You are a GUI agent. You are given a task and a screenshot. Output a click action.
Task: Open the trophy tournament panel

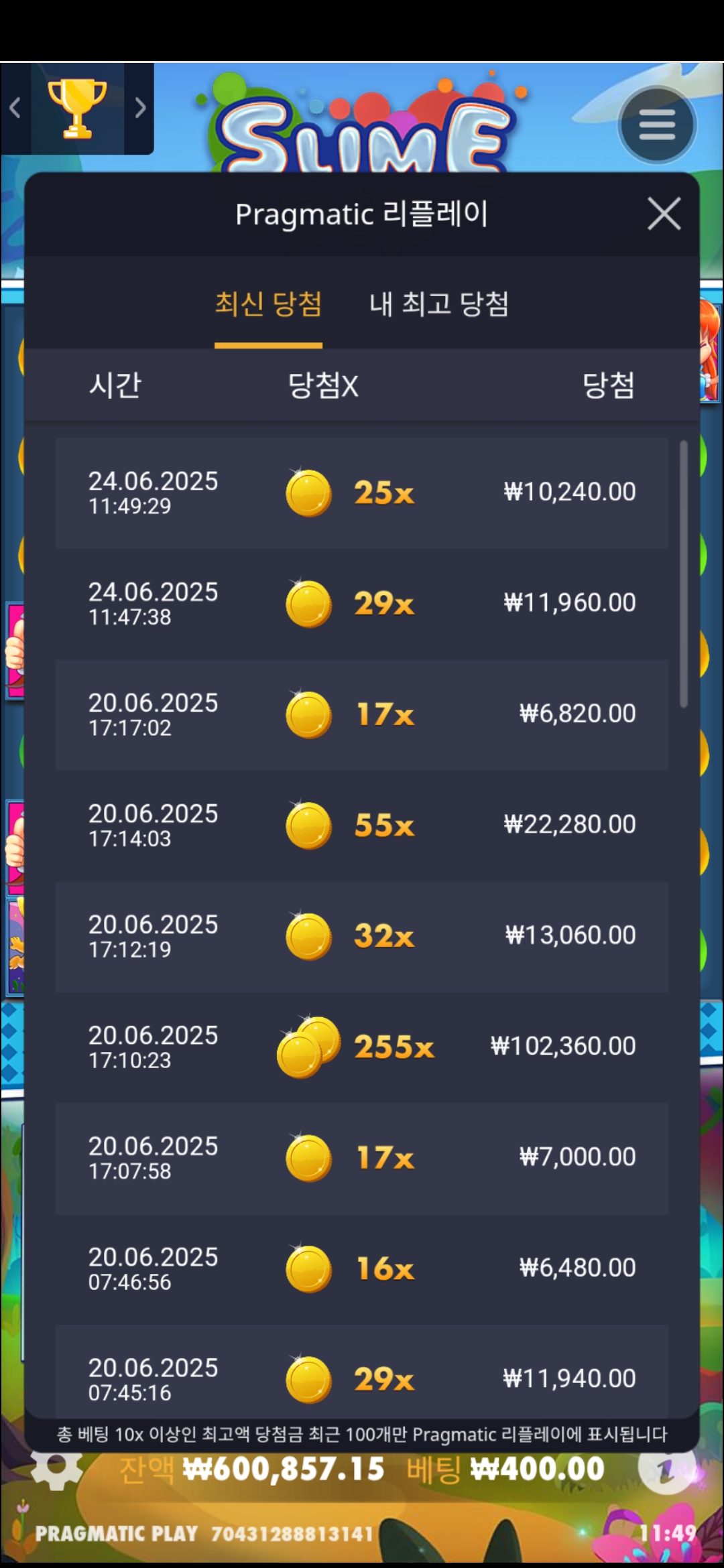point(77,109)
